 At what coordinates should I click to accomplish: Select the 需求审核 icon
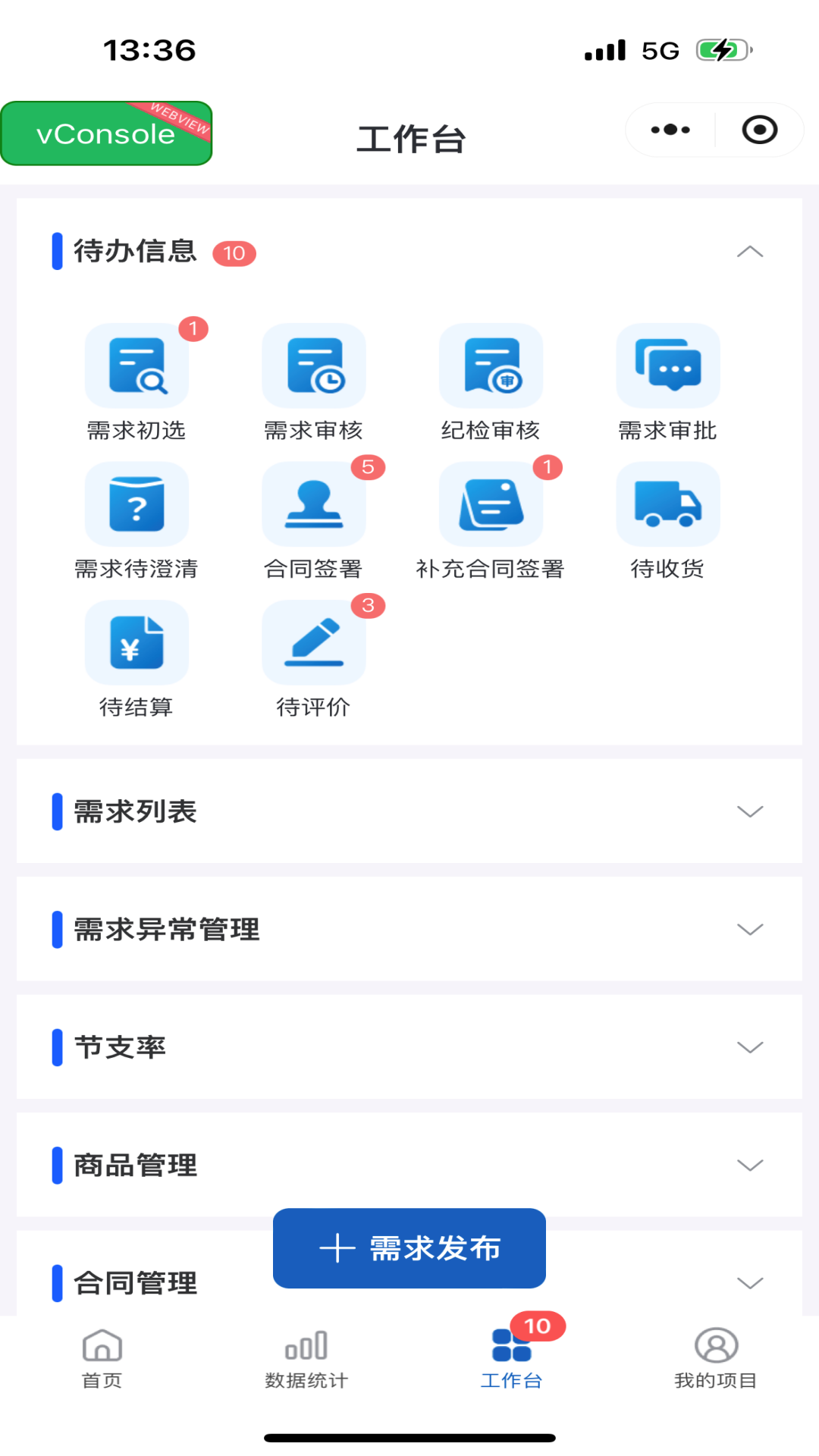314,366
